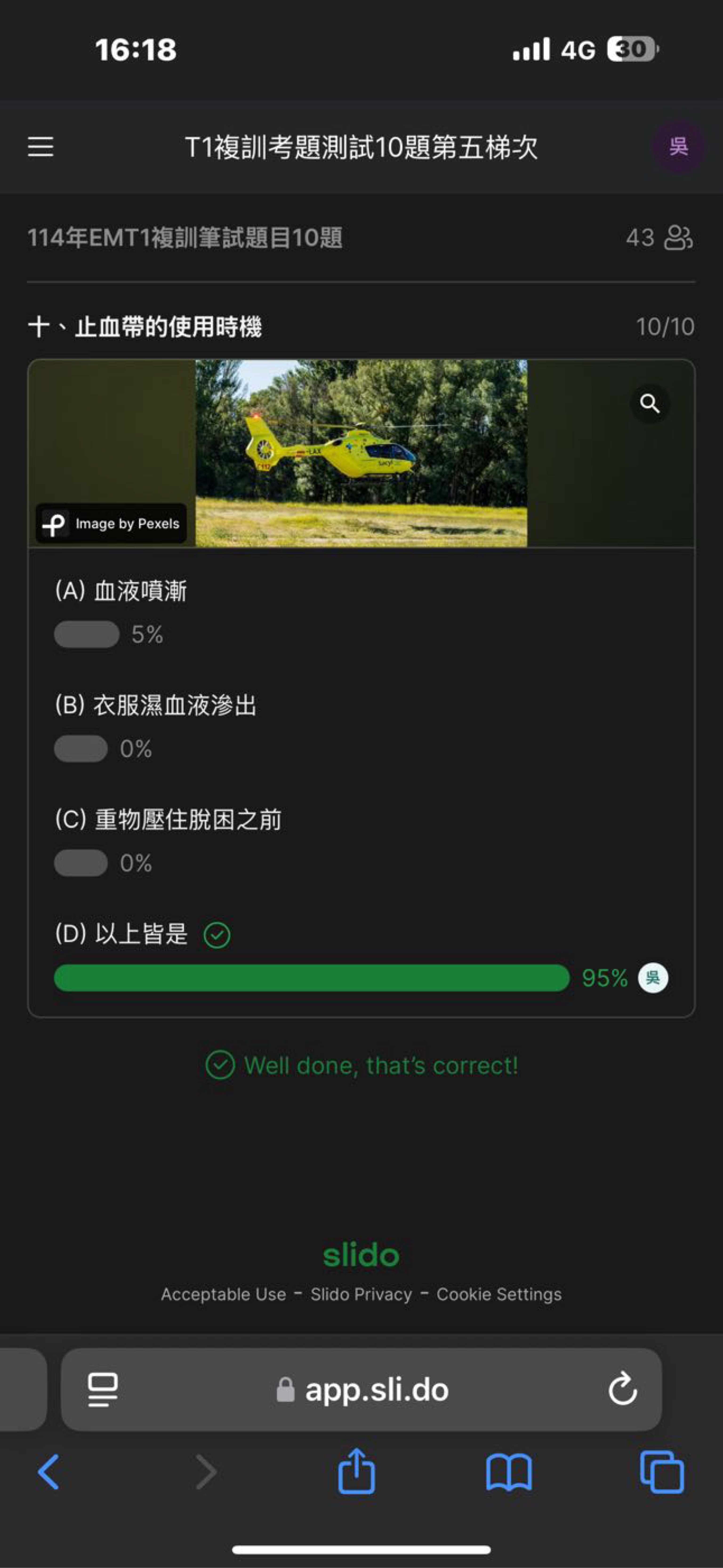Open Safari bookmarks
Viewport: 723px width, 1568px height.
(509, 1472)
